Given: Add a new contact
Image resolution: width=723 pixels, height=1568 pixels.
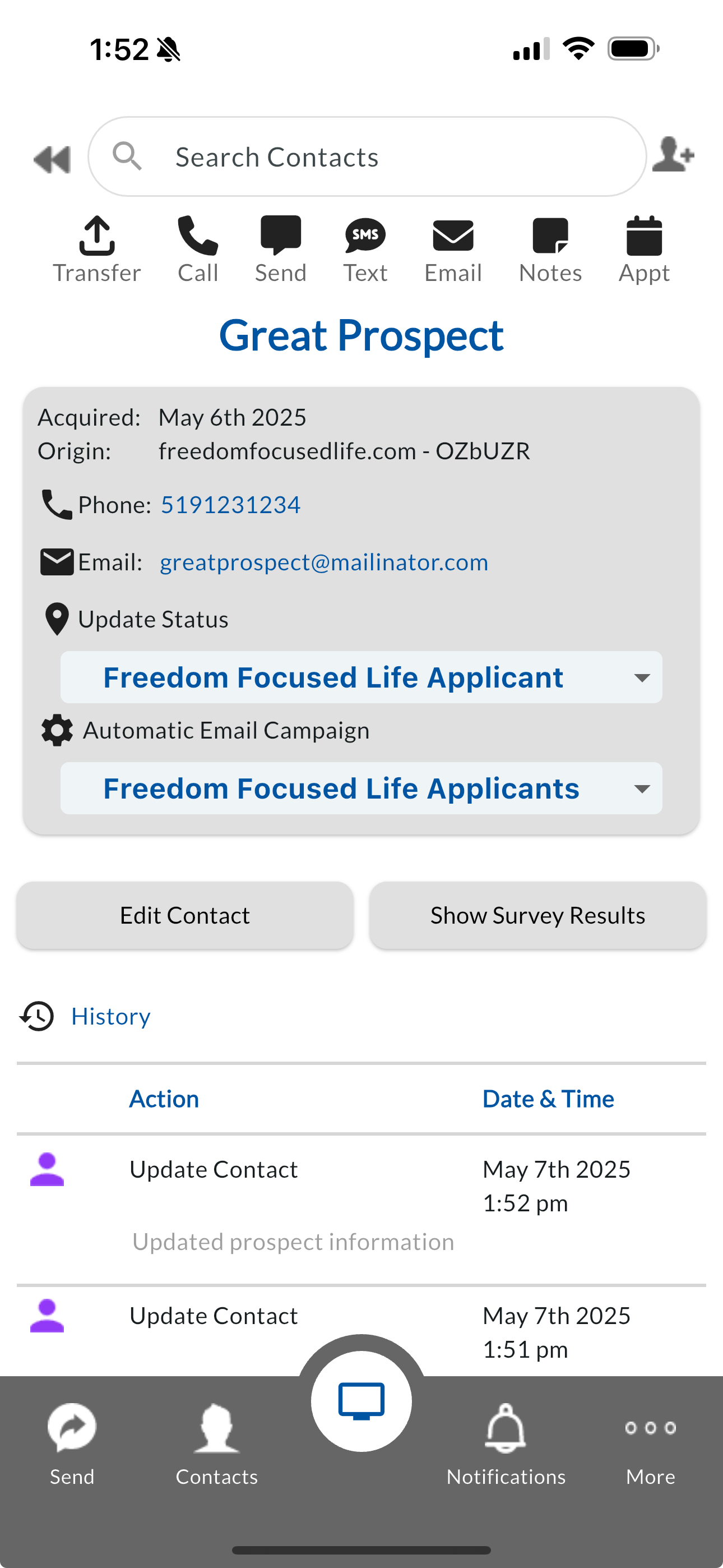Looking at the screenshot, I should pos(673,155).
